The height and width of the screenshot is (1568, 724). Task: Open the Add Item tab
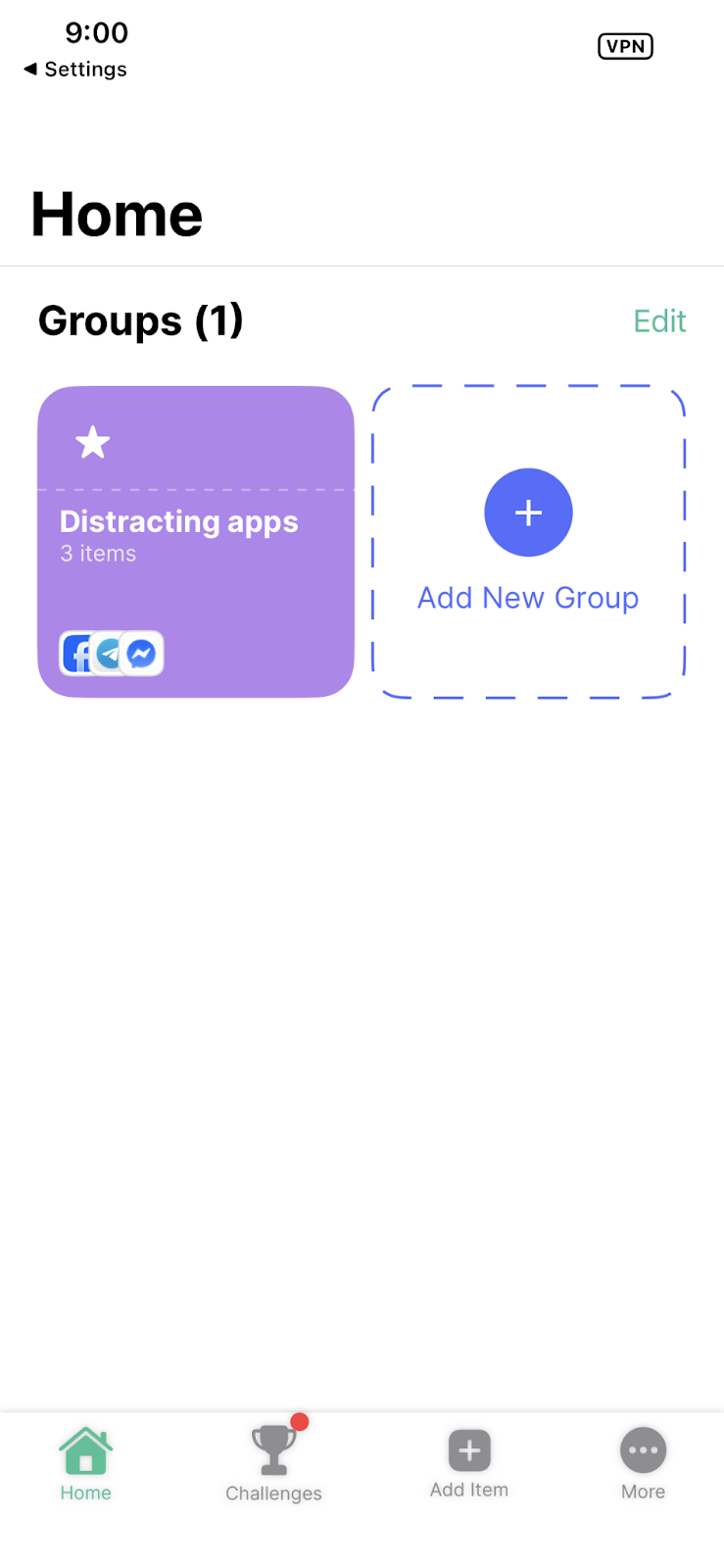tap(469, 1463)
